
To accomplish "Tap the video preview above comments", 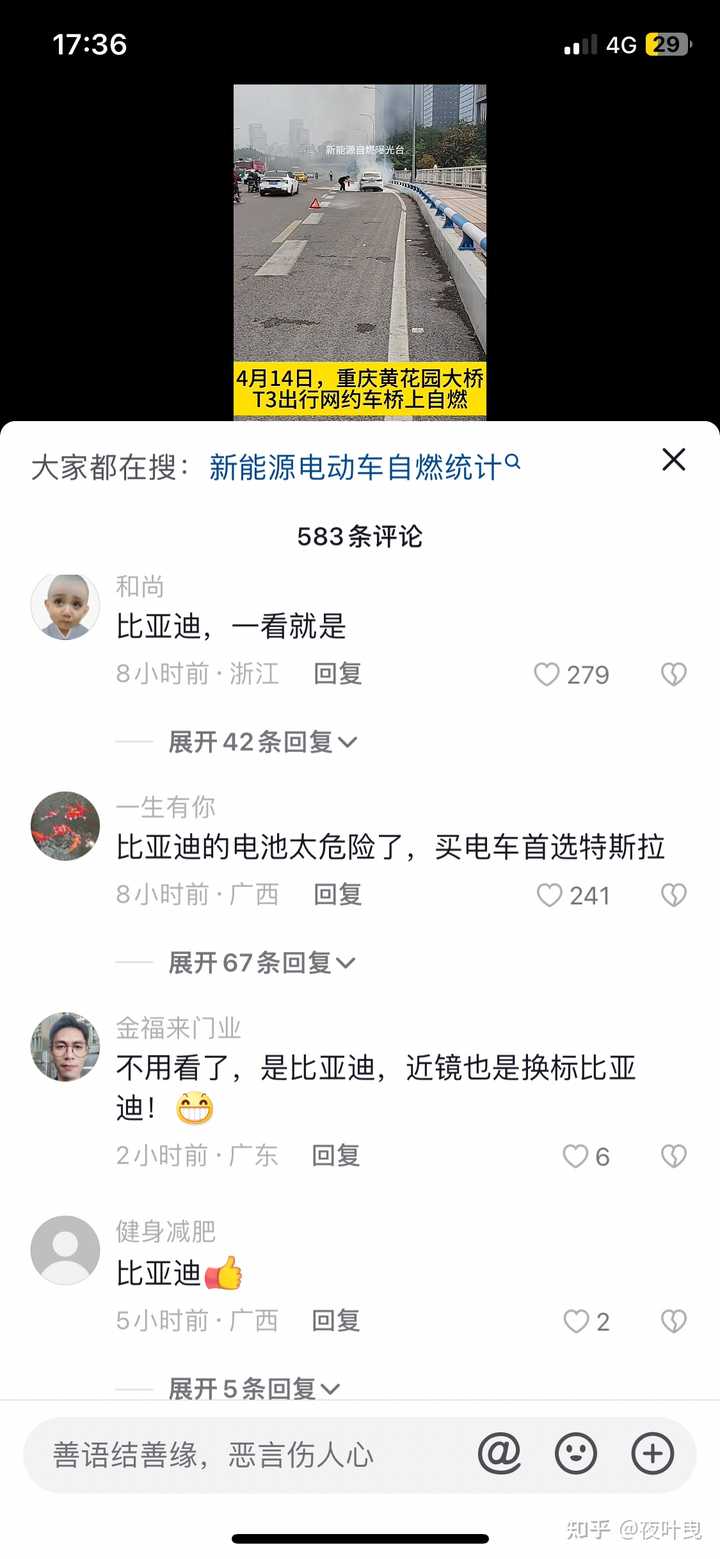I will click(x=360, y=250).
